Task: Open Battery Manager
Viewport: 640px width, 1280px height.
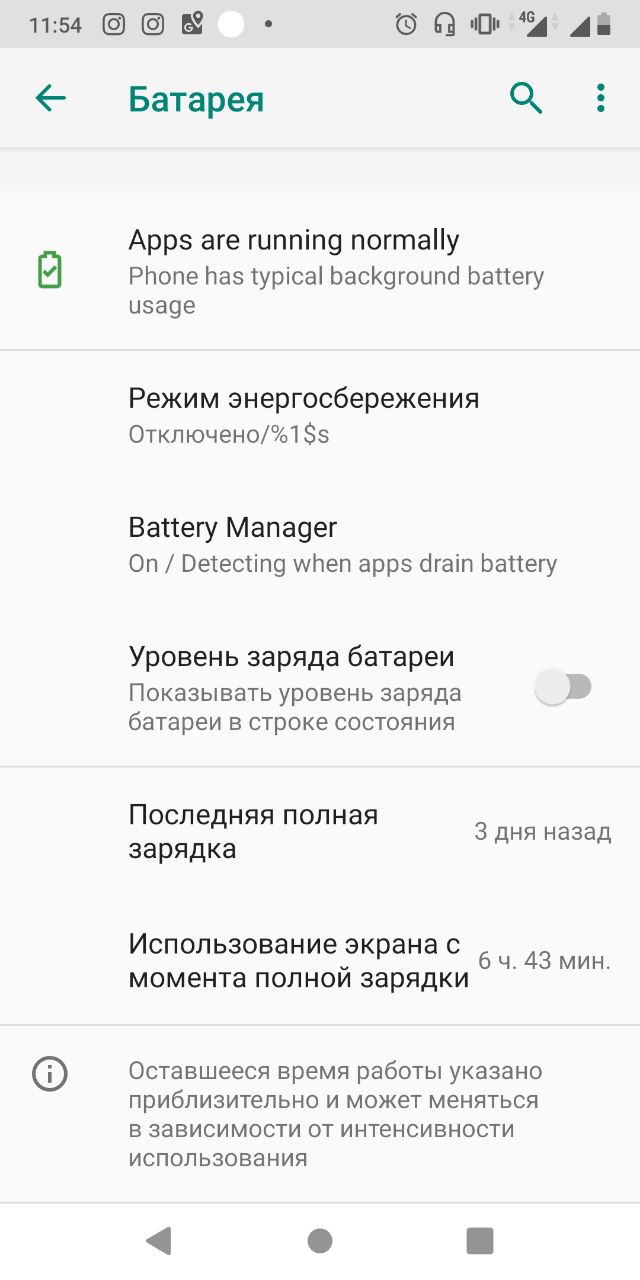Action: click(x=320, y=544)
